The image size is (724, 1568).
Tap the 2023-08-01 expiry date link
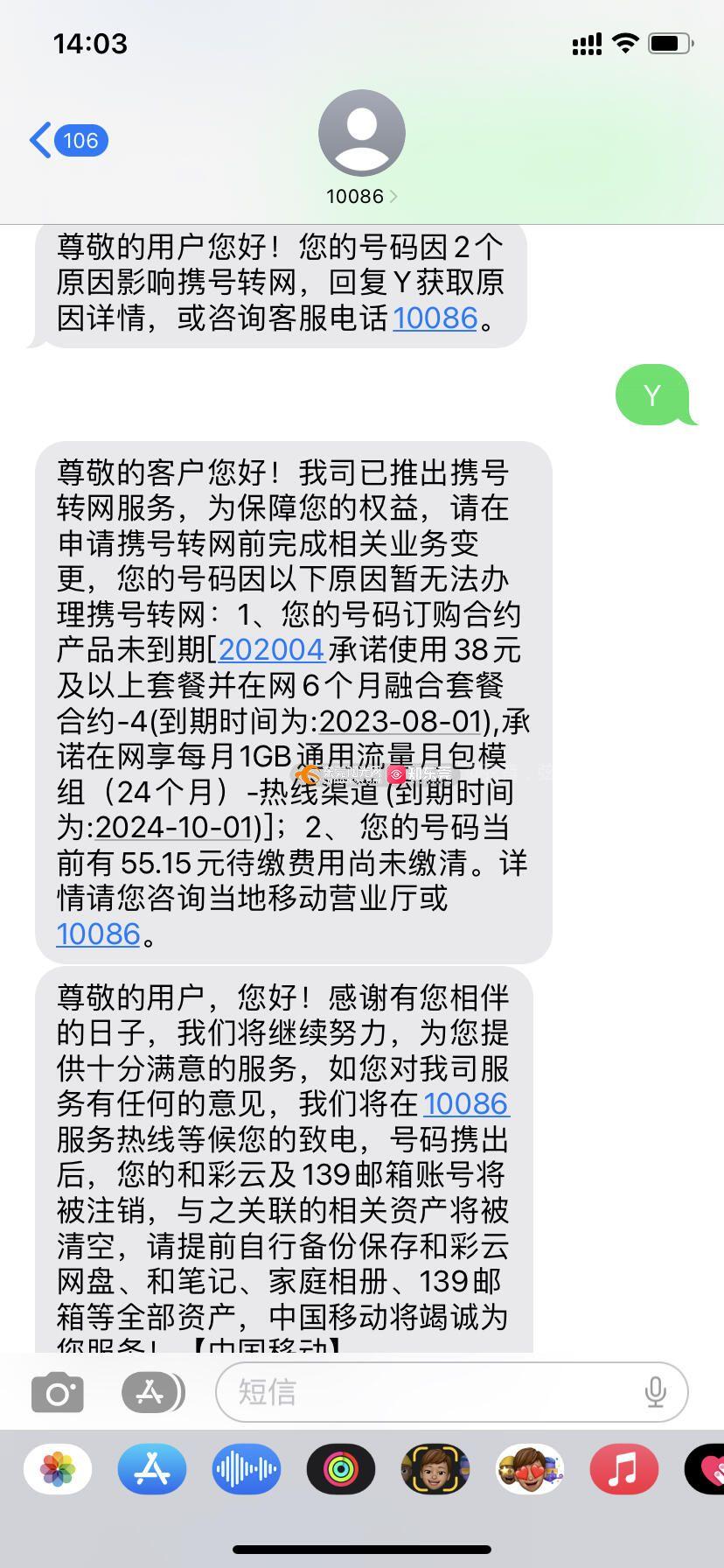[402, 722]
